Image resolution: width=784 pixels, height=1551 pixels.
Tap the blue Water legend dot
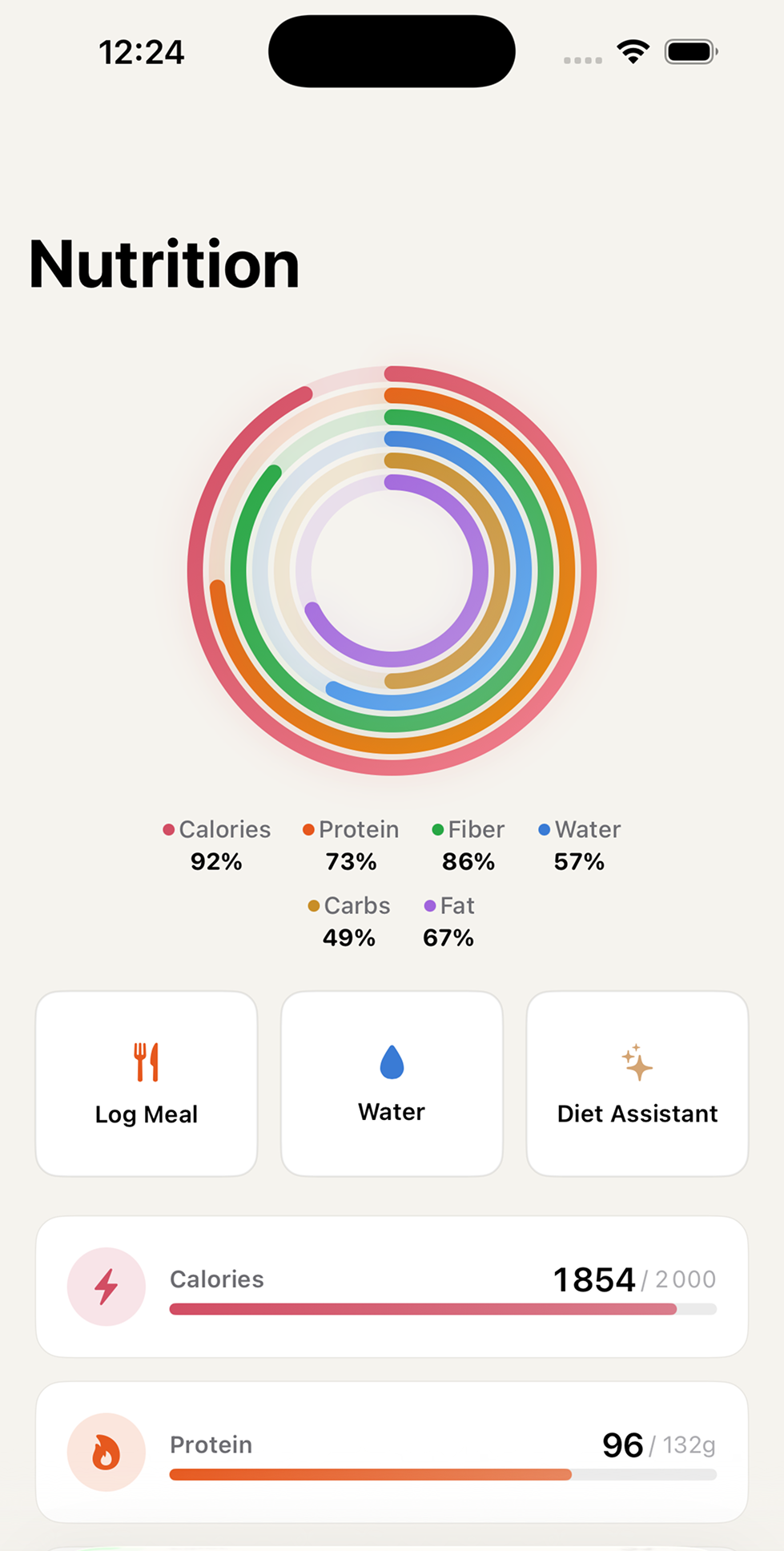[545, 829]
